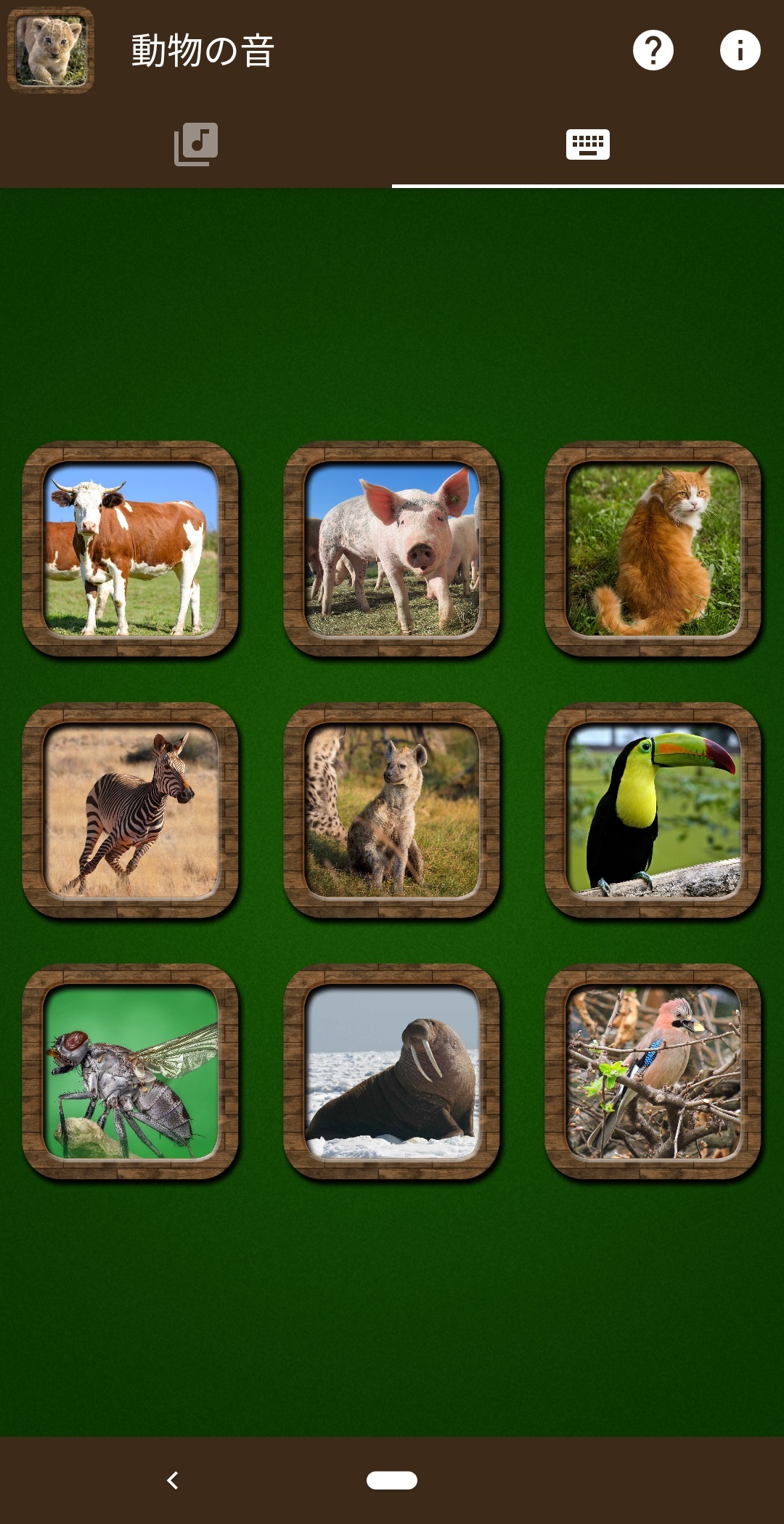The image size is (784, 1524).
Task: Tap the pig picture tile
Action: (x=392, y=549)
